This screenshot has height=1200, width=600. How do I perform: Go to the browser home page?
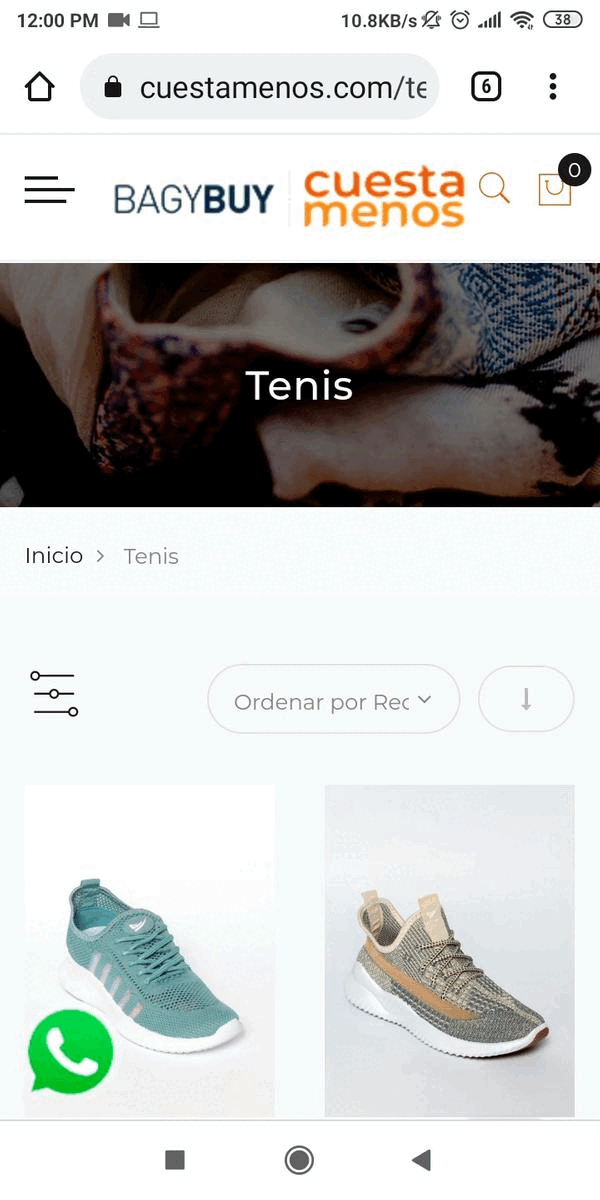coord(39,87)
